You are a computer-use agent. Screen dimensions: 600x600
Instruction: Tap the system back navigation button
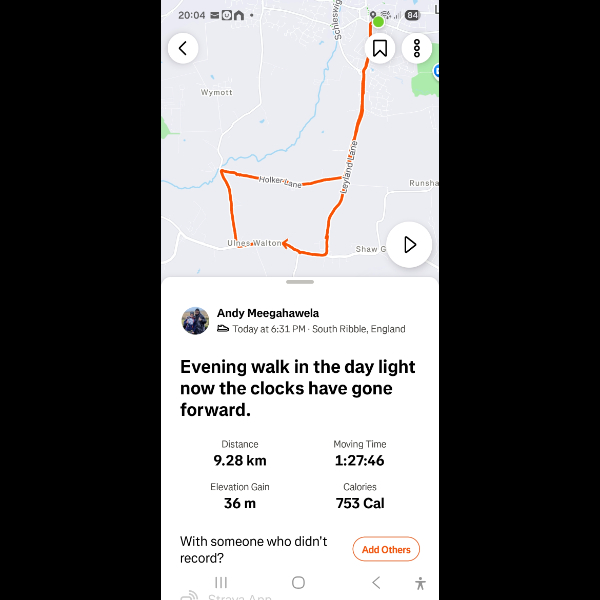(x=376, y=582)
